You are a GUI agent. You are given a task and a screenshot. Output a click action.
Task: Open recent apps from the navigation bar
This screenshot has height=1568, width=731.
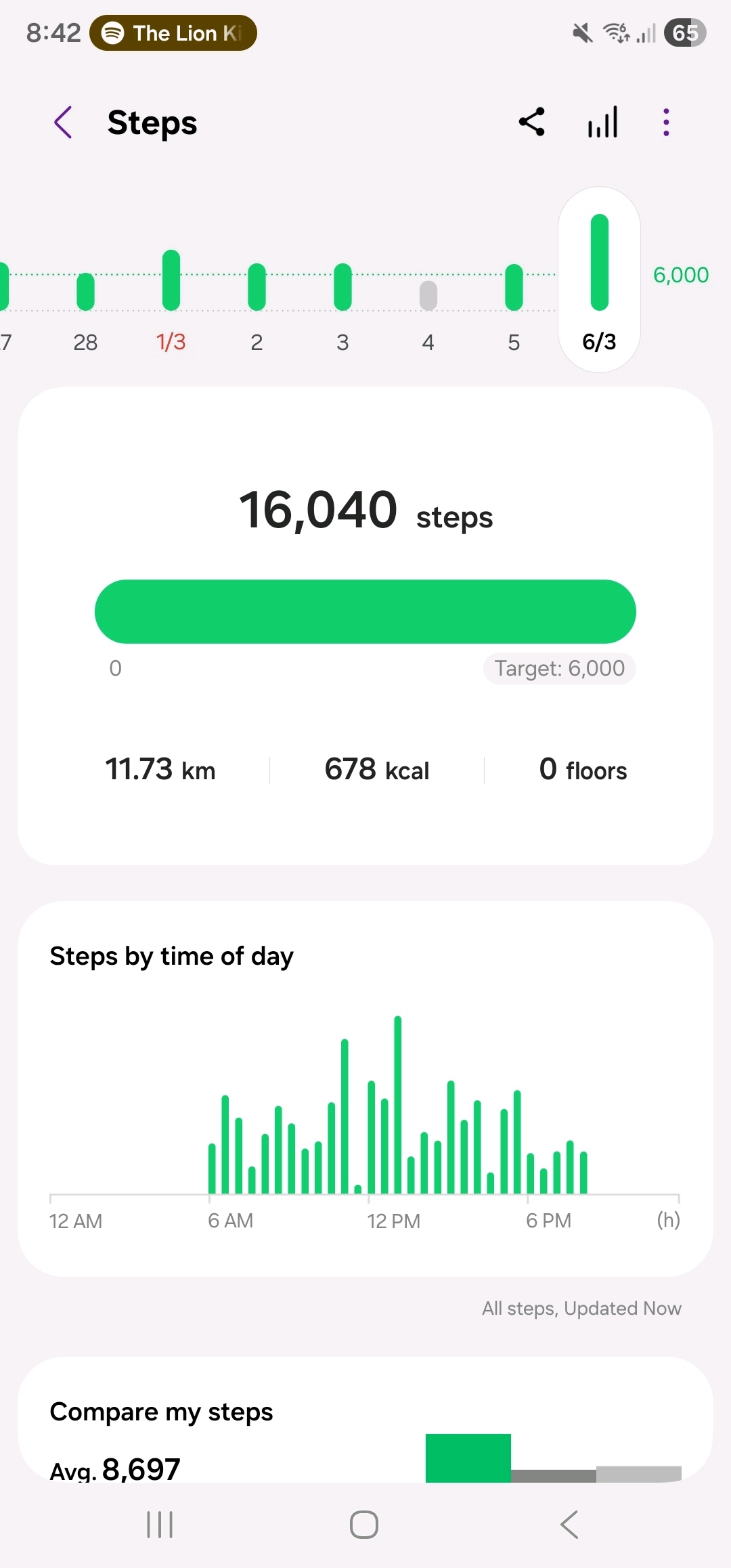coord(160,1525)
